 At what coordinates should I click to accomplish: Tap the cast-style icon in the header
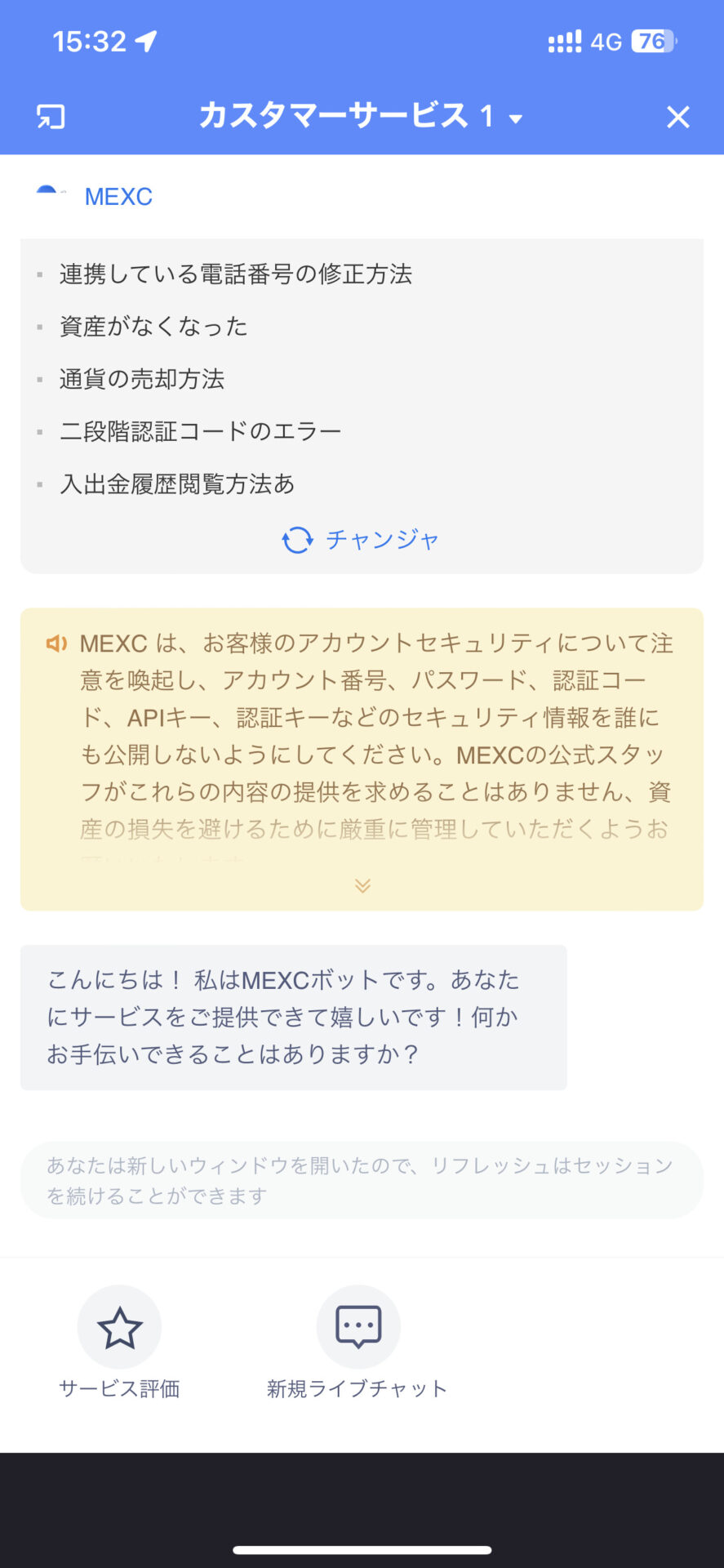(x=51, y=118)
